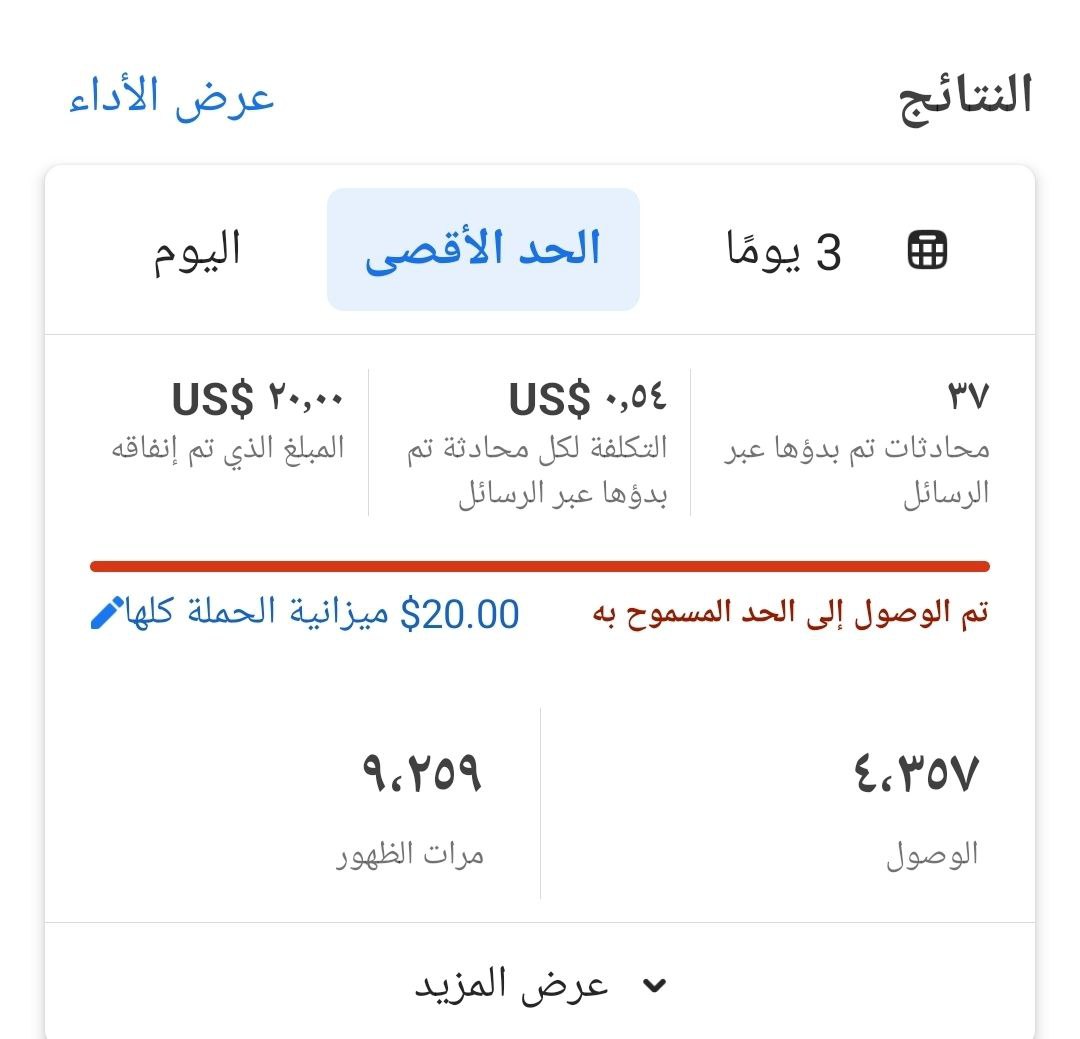Edit the $20.00 campaign budget
Viewport: 1080px width, 1039px height.
(x=107, y=613)
